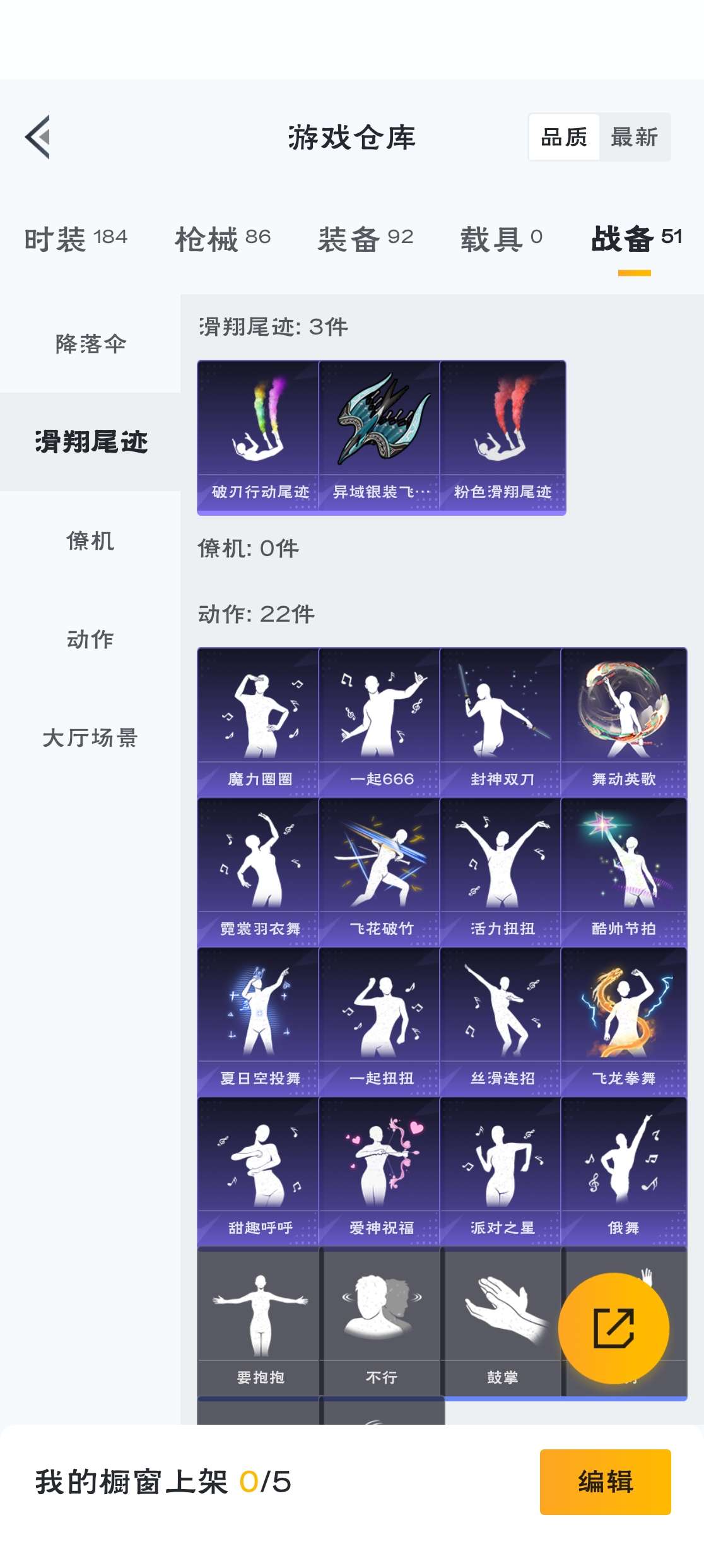Tap the 编辑 button to edit the showcase
Screen dimensions: 704x1568
(x=604, y=1482)
